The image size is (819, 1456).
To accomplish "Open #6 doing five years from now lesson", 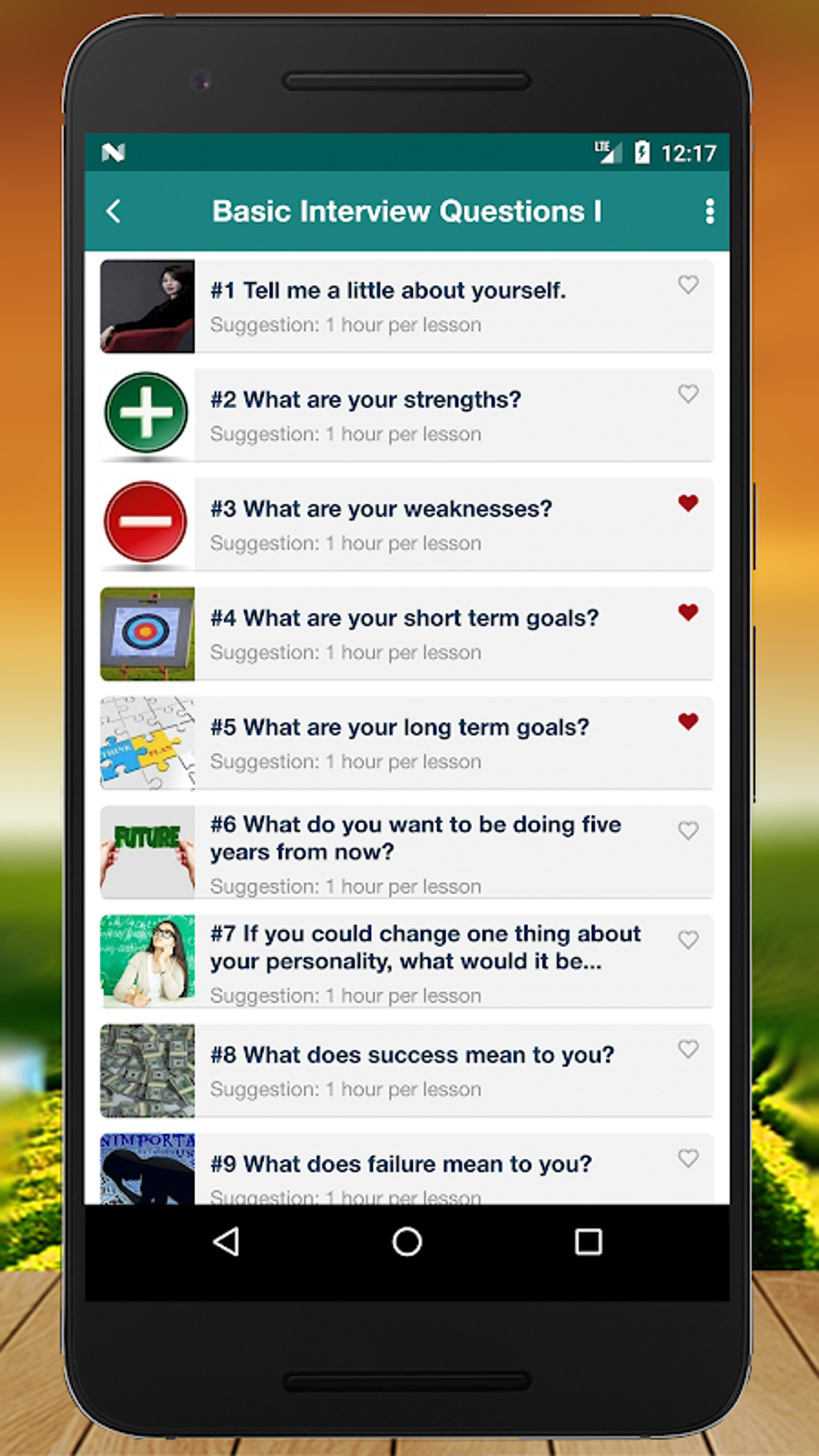I will [406, 852].
